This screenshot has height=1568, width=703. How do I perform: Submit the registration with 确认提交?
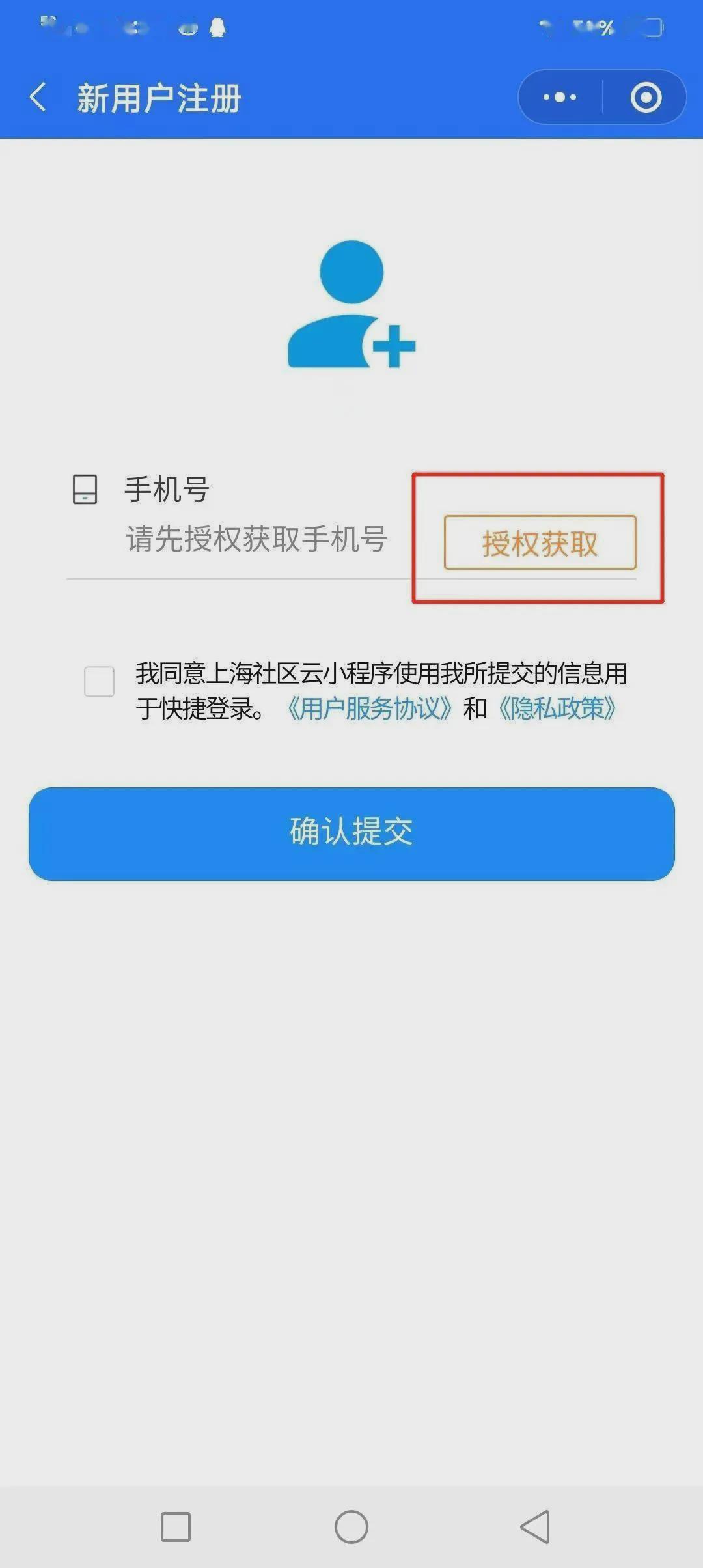(351, 833)
